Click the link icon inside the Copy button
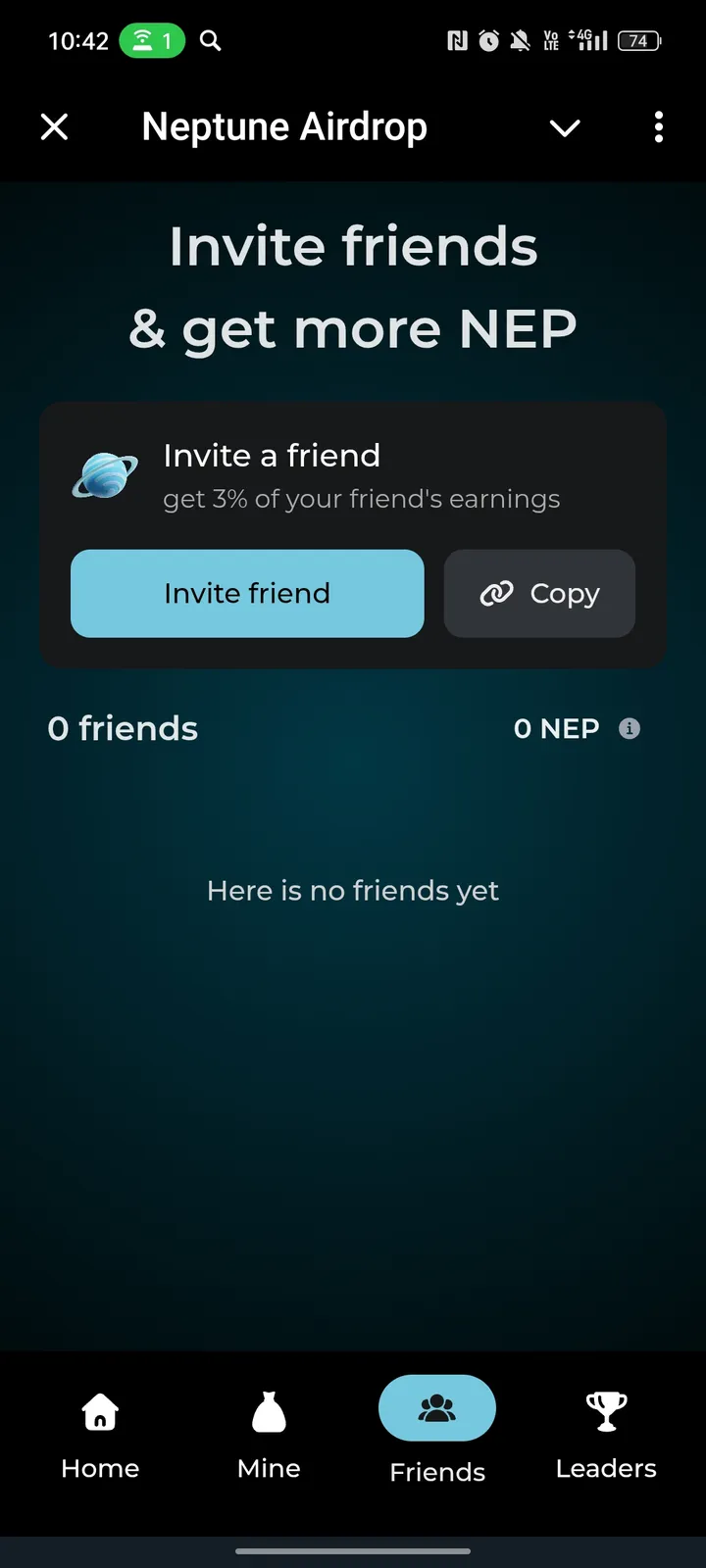The width and height of the screenshot is (706, 1568). coord(496,593)
